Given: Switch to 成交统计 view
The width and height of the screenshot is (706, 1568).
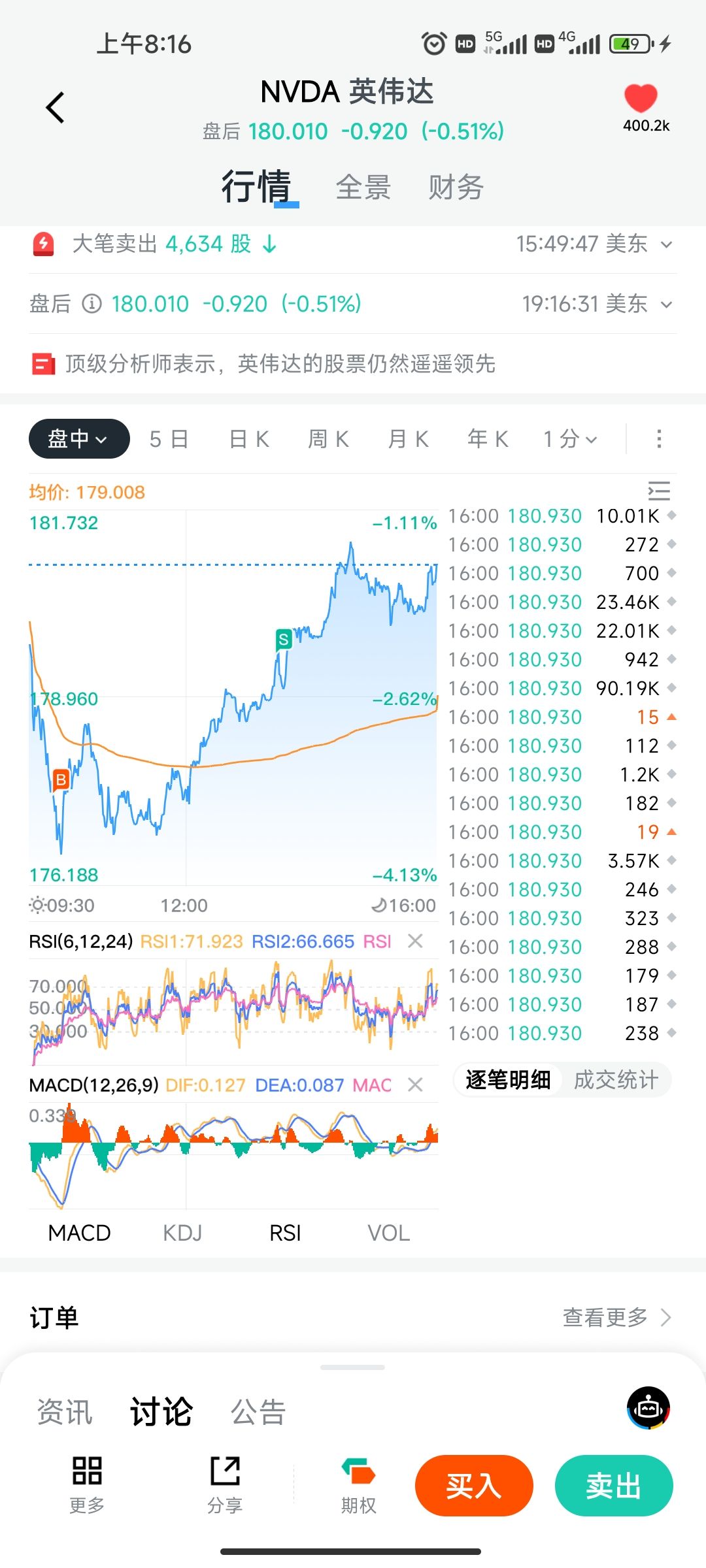Looking at the screenshot, I should click(615, 1080).
